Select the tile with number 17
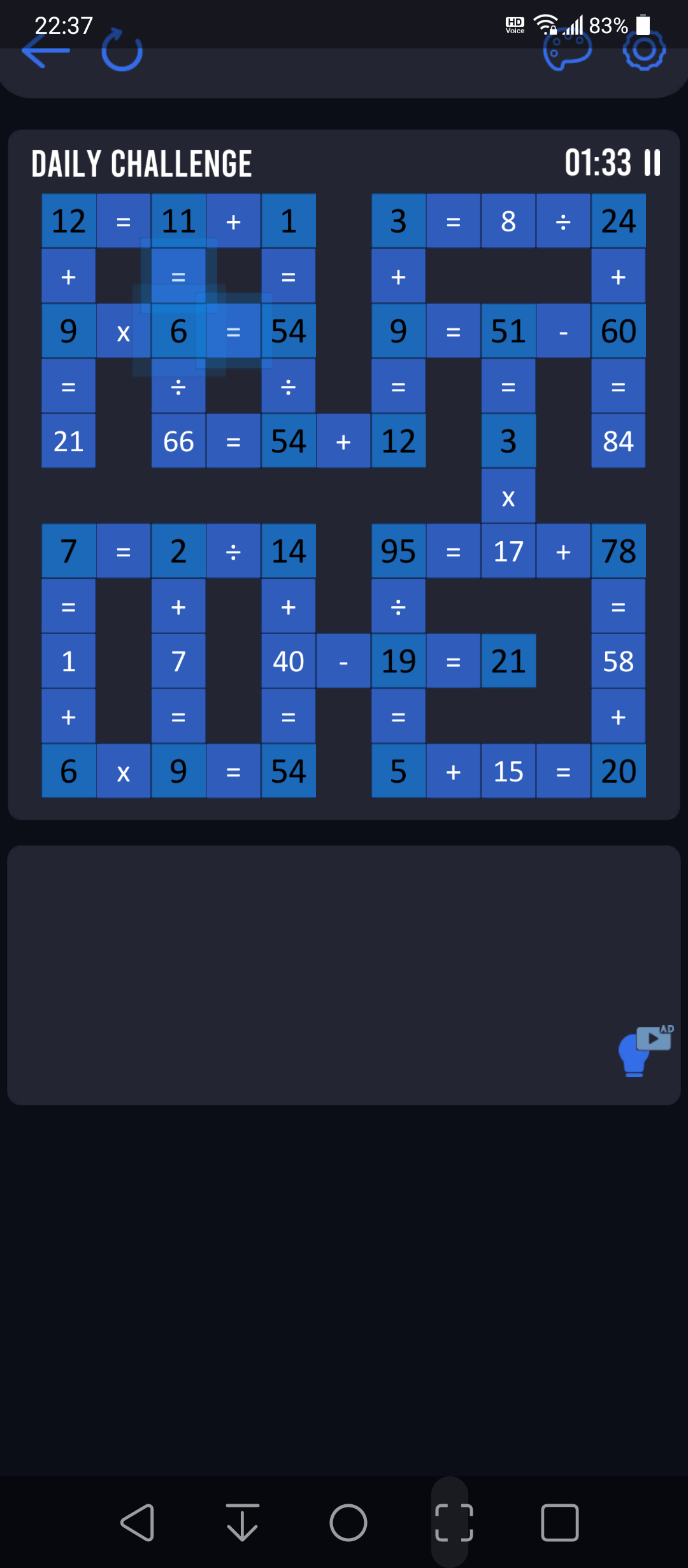 pos(508,551)
